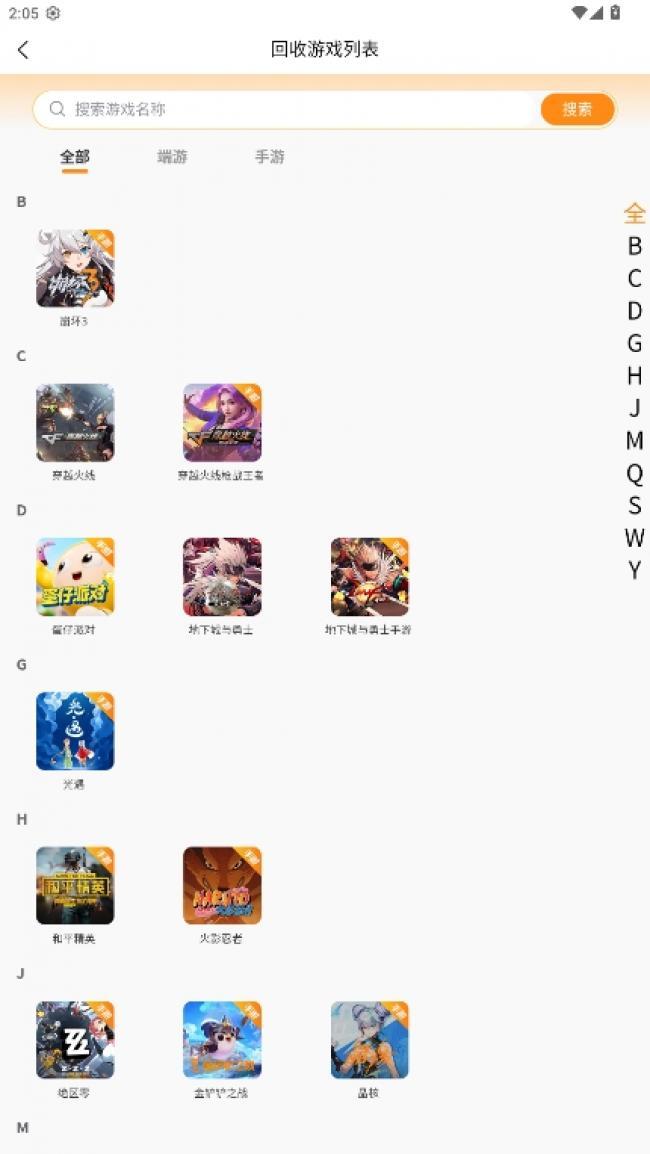Jump to letter M in index
This screenshot has height=1154, width=650.
tap(634, 441)
